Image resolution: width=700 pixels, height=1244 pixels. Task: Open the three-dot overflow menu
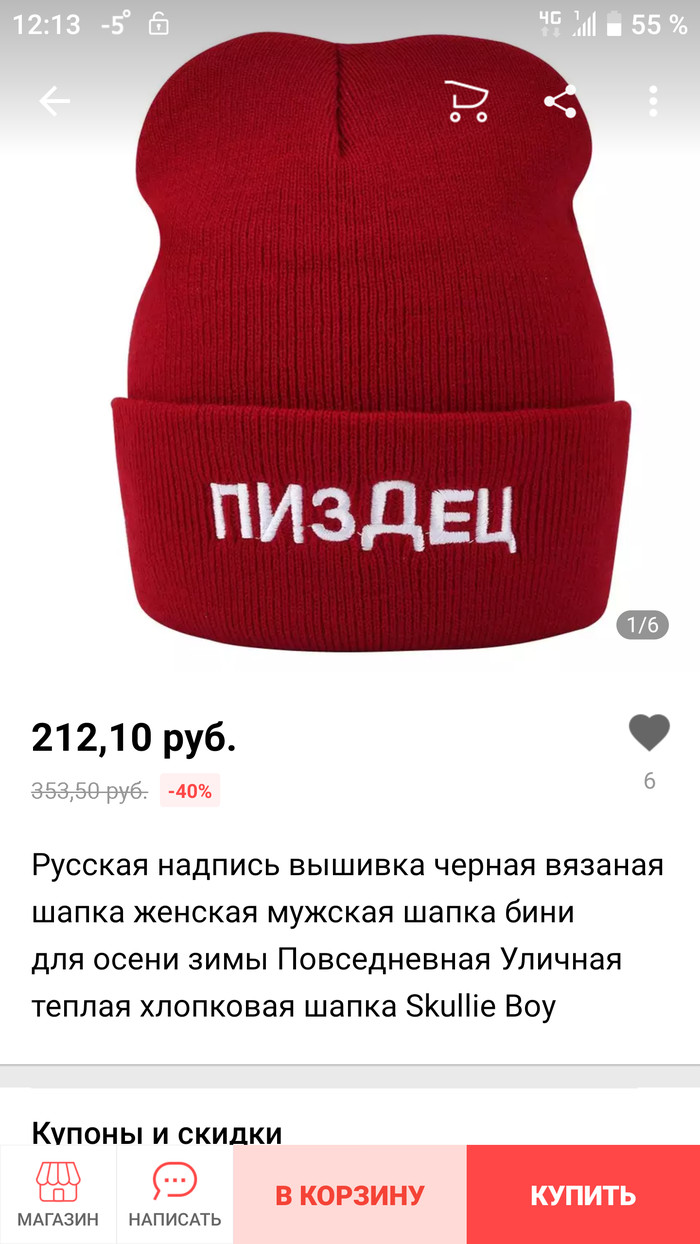pyautogui.click(x=653, y=101)
